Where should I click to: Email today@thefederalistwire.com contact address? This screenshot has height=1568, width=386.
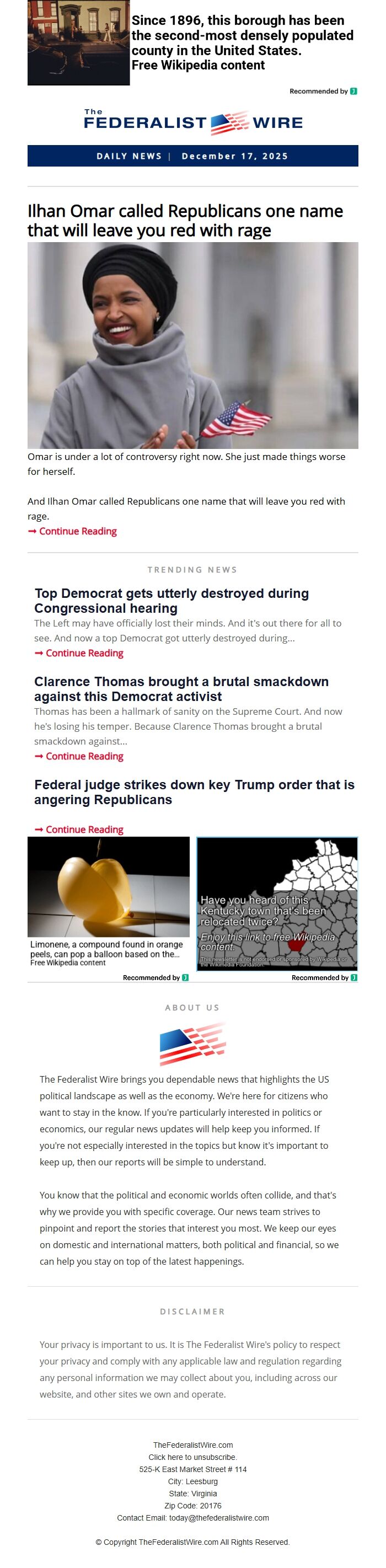coord(218,1518)
